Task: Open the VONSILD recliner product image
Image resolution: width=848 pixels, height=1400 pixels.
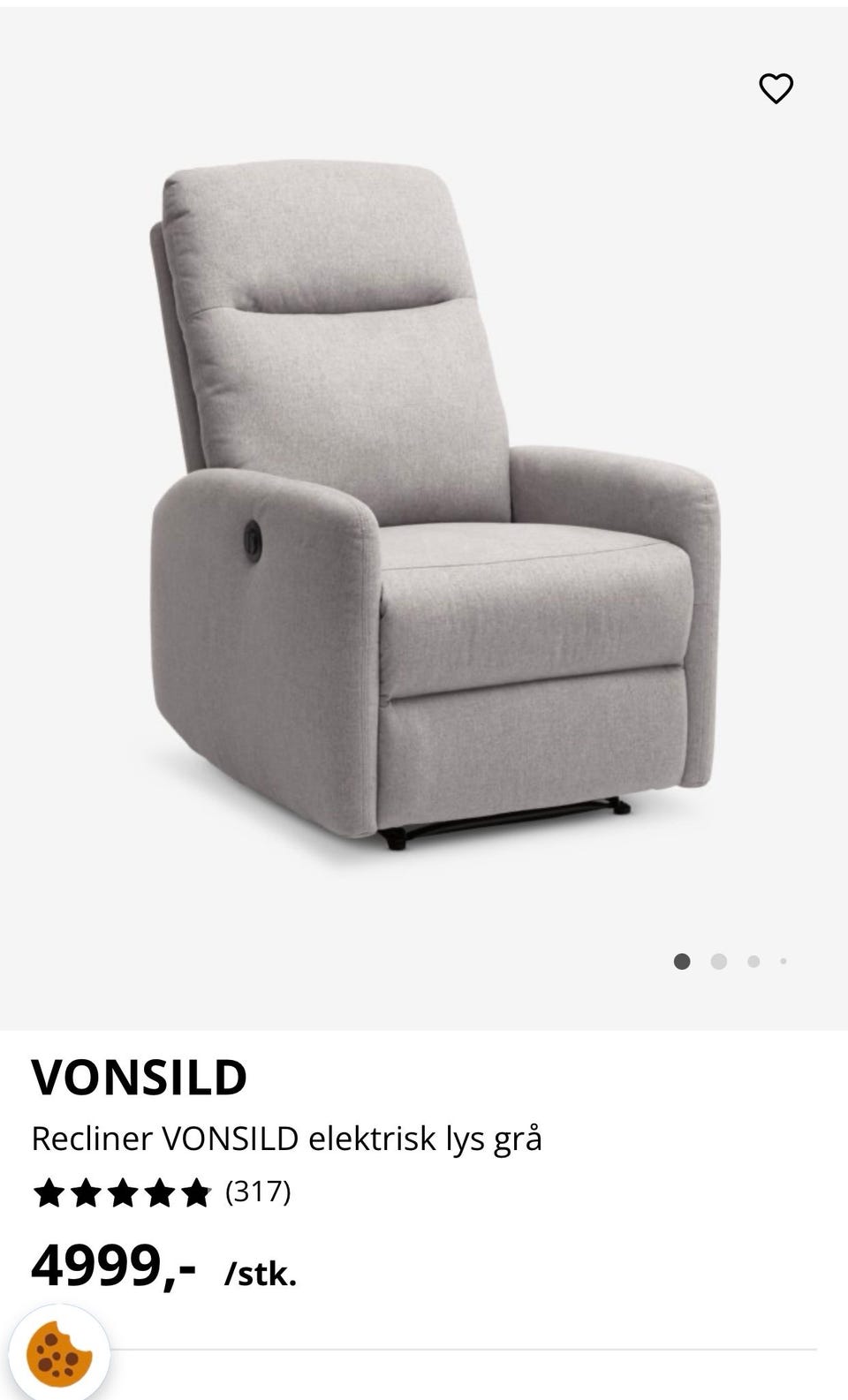Action: coord(435,504)
